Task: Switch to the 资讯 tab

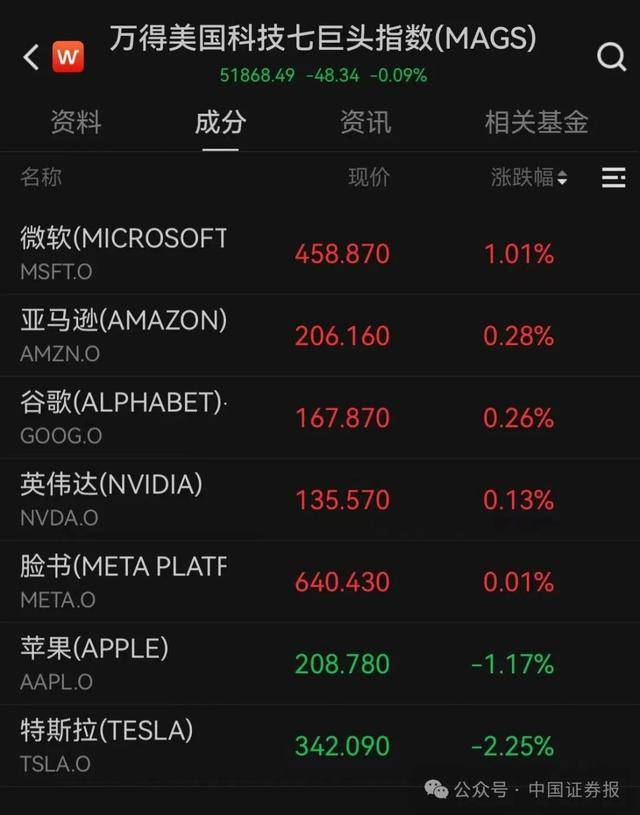Action: [365, 123]
